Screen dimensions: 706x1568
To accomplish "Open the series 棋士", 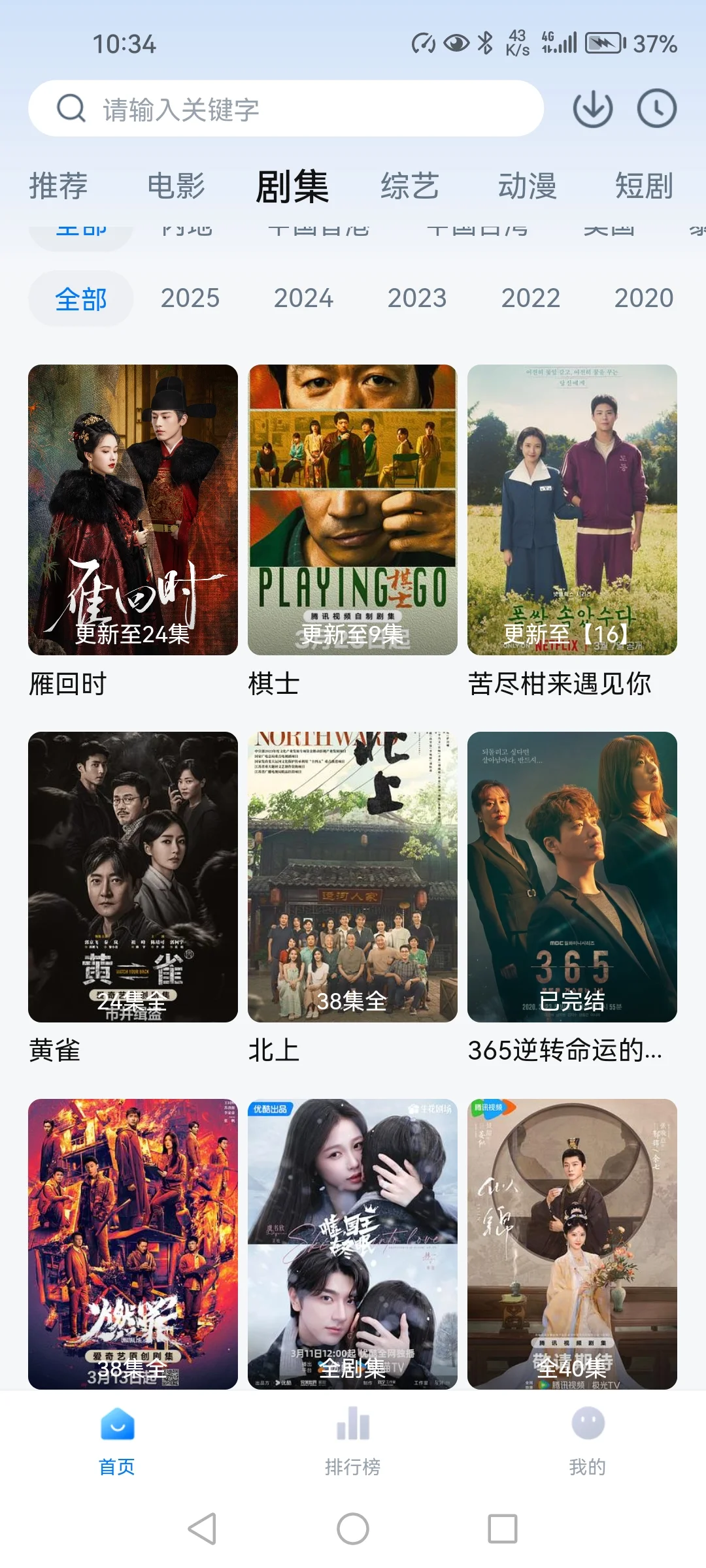I will point(352,510).
